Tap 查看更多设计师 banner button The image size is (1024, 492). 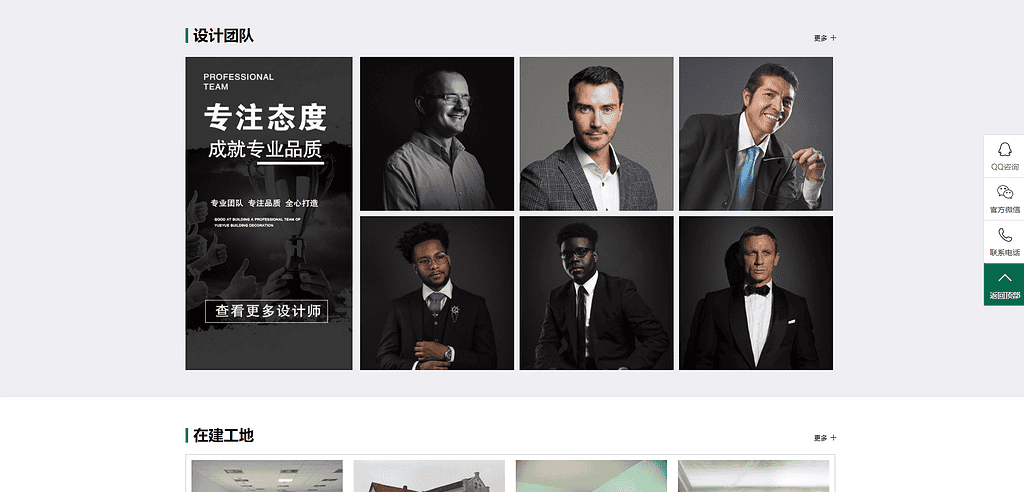pos(266,311)
